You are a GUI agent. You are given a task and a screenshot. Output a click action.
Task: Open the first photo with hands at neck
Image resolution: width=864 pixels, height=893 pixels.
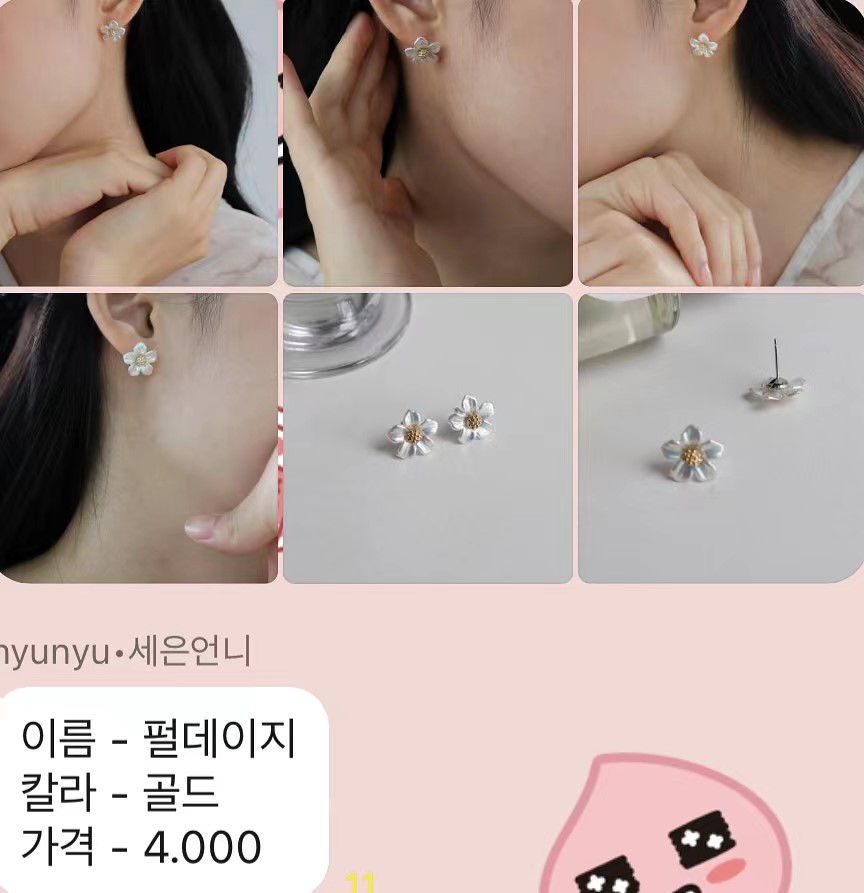tap(138, 142)
